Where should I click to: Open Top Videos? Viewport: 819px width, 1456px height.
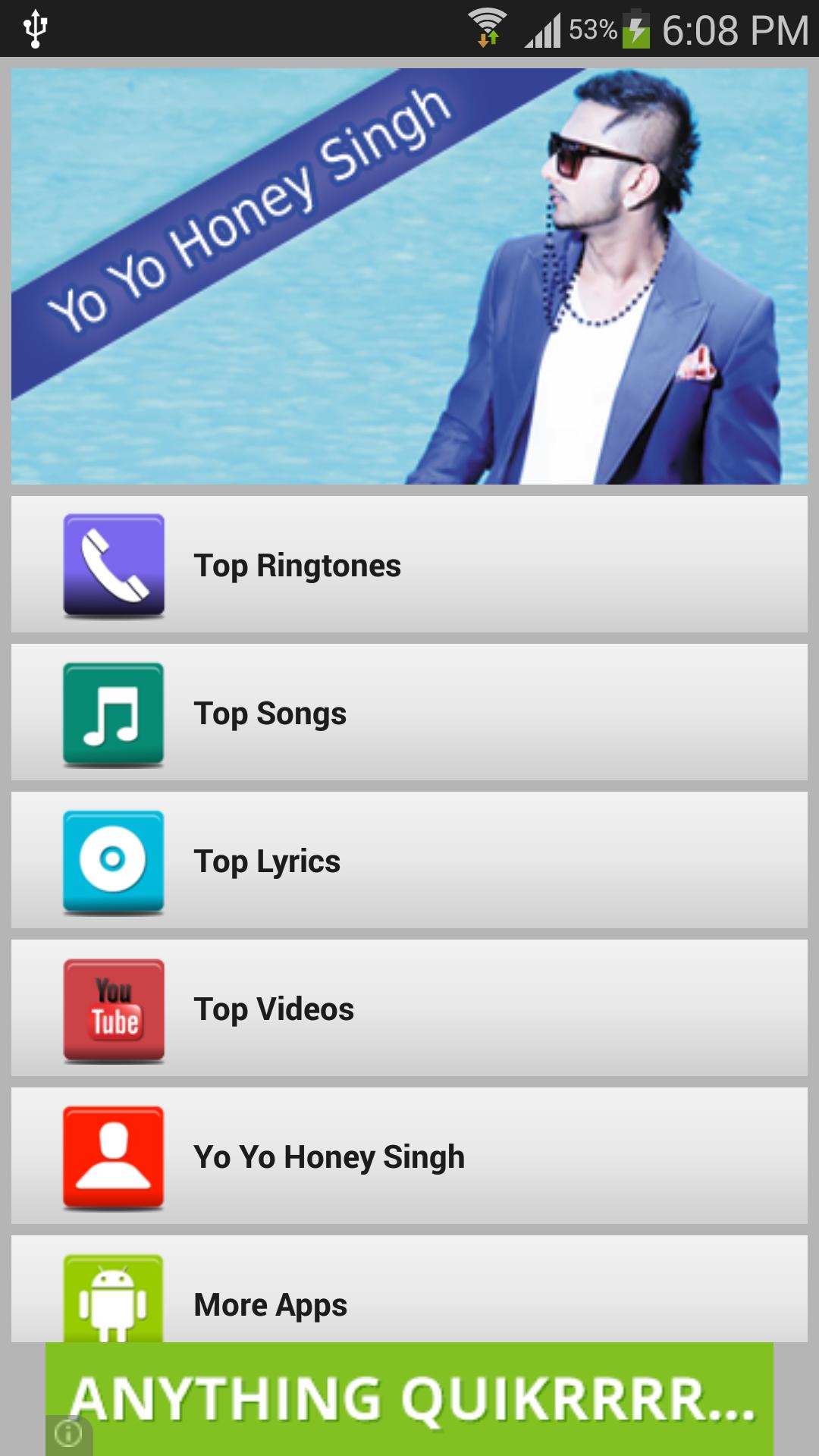click(409, 1009)
